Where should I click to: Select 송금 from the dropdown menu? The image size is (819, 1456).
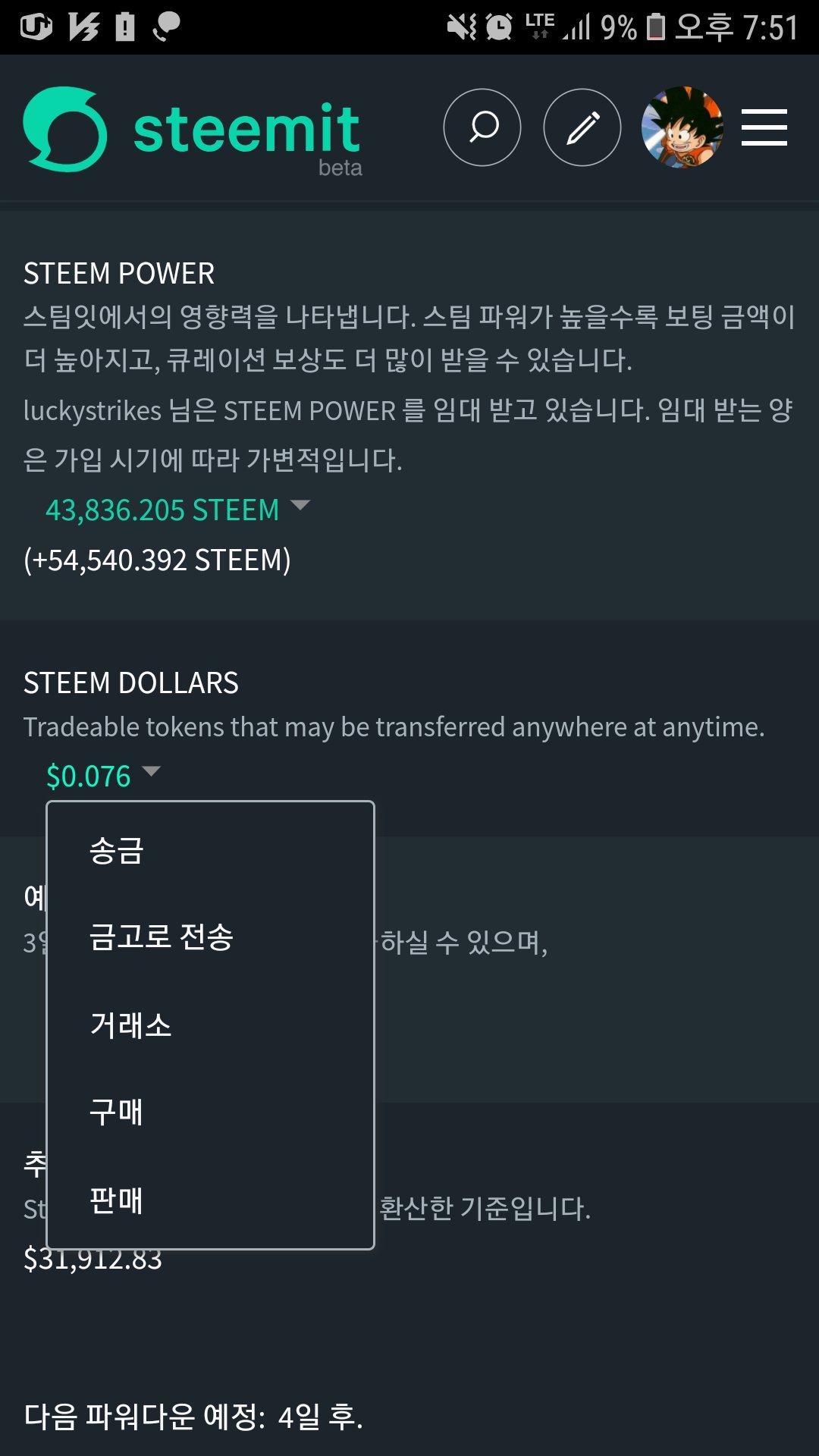211,850
